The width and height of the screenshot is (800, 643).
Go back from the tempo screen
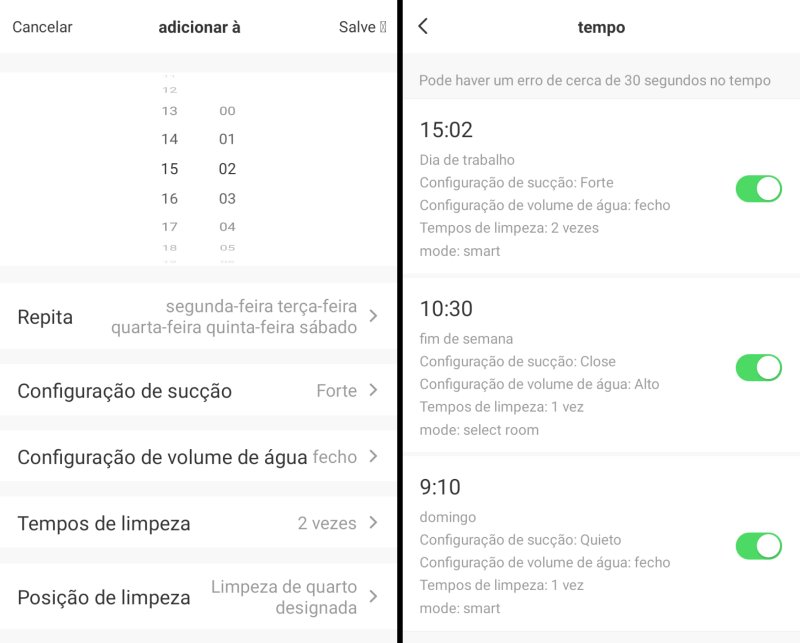pyautogui.click(x=423, y=27)
